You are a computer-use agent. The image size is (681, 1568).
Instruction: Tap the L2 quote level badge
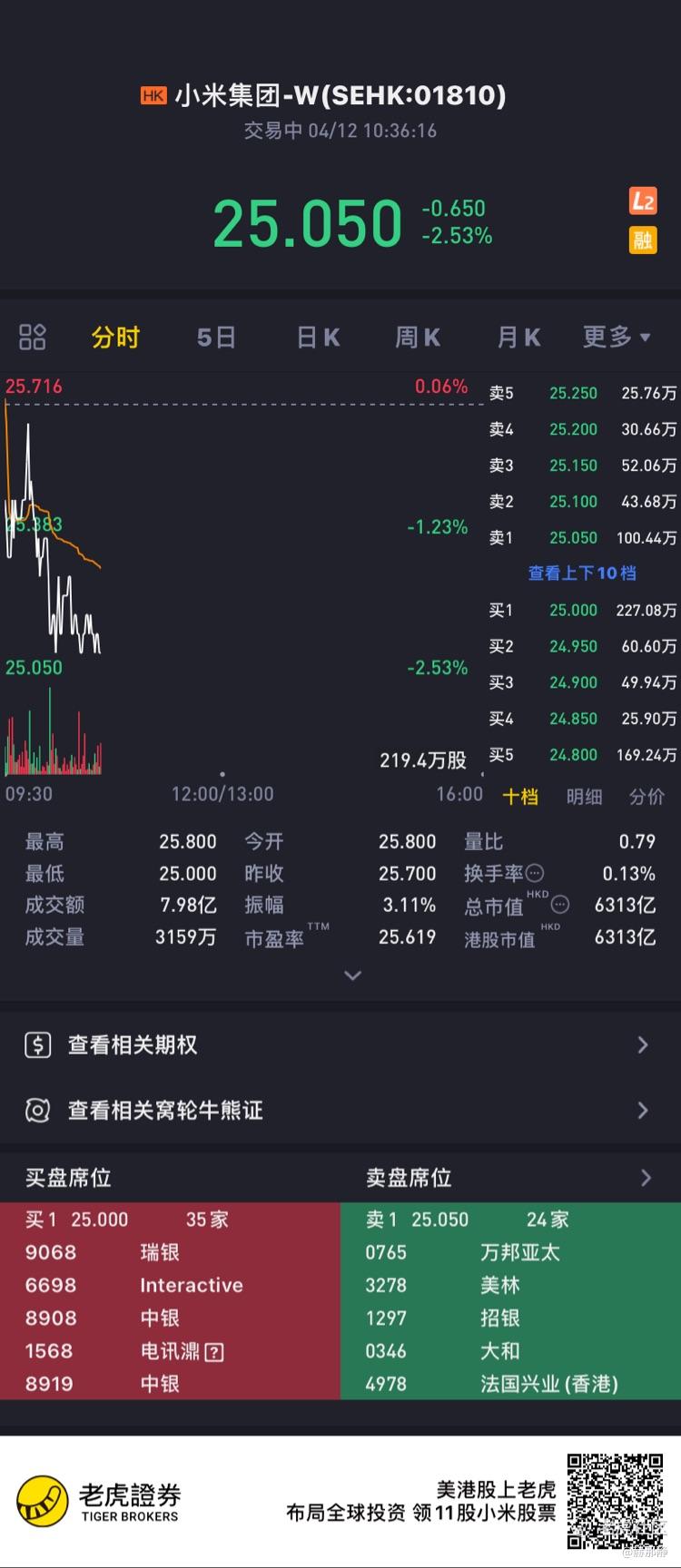click(x=643, y=201)
